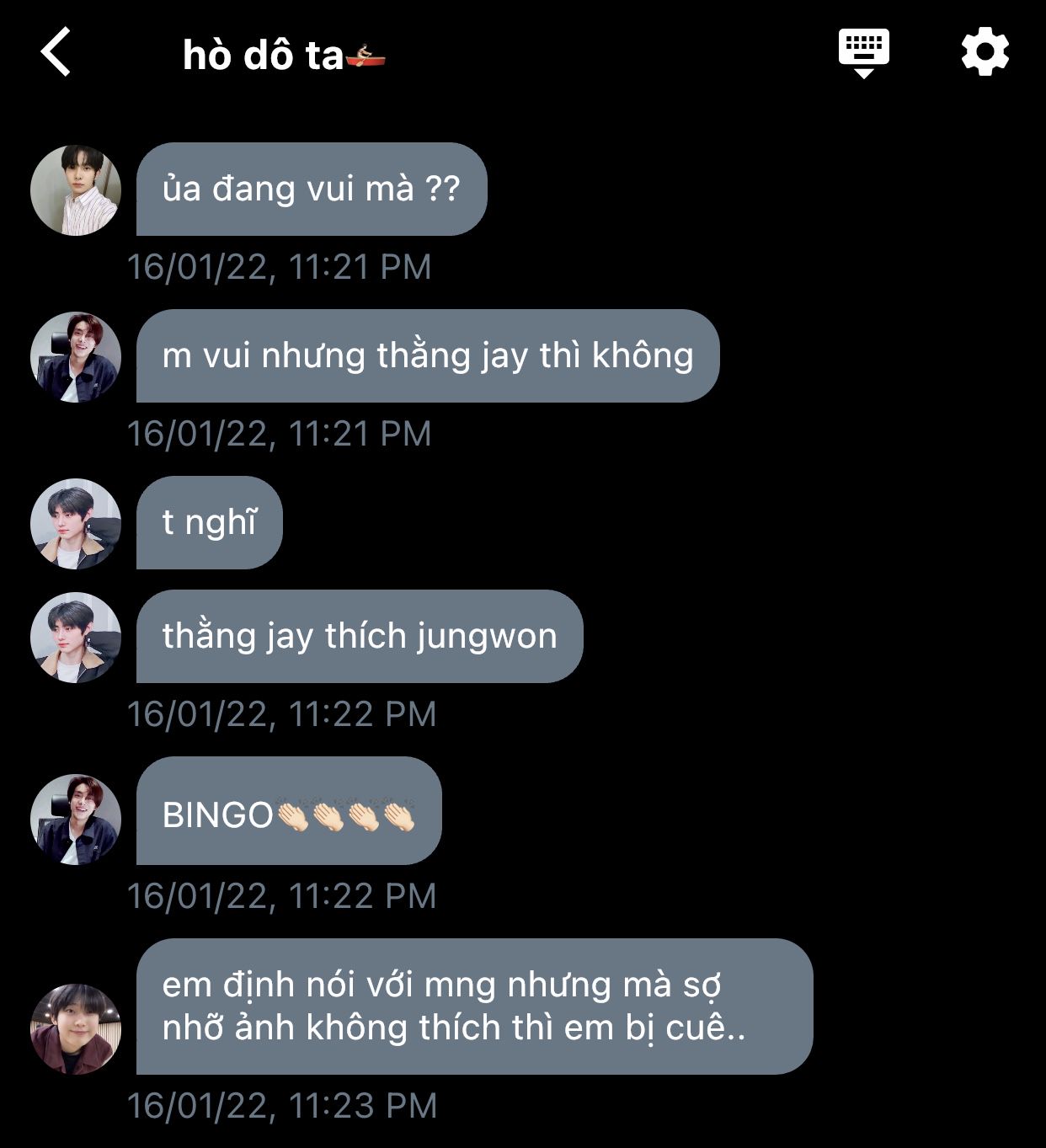
Task: Tap avatar beside "em định nói với mng"
Action: (76, 1028)
